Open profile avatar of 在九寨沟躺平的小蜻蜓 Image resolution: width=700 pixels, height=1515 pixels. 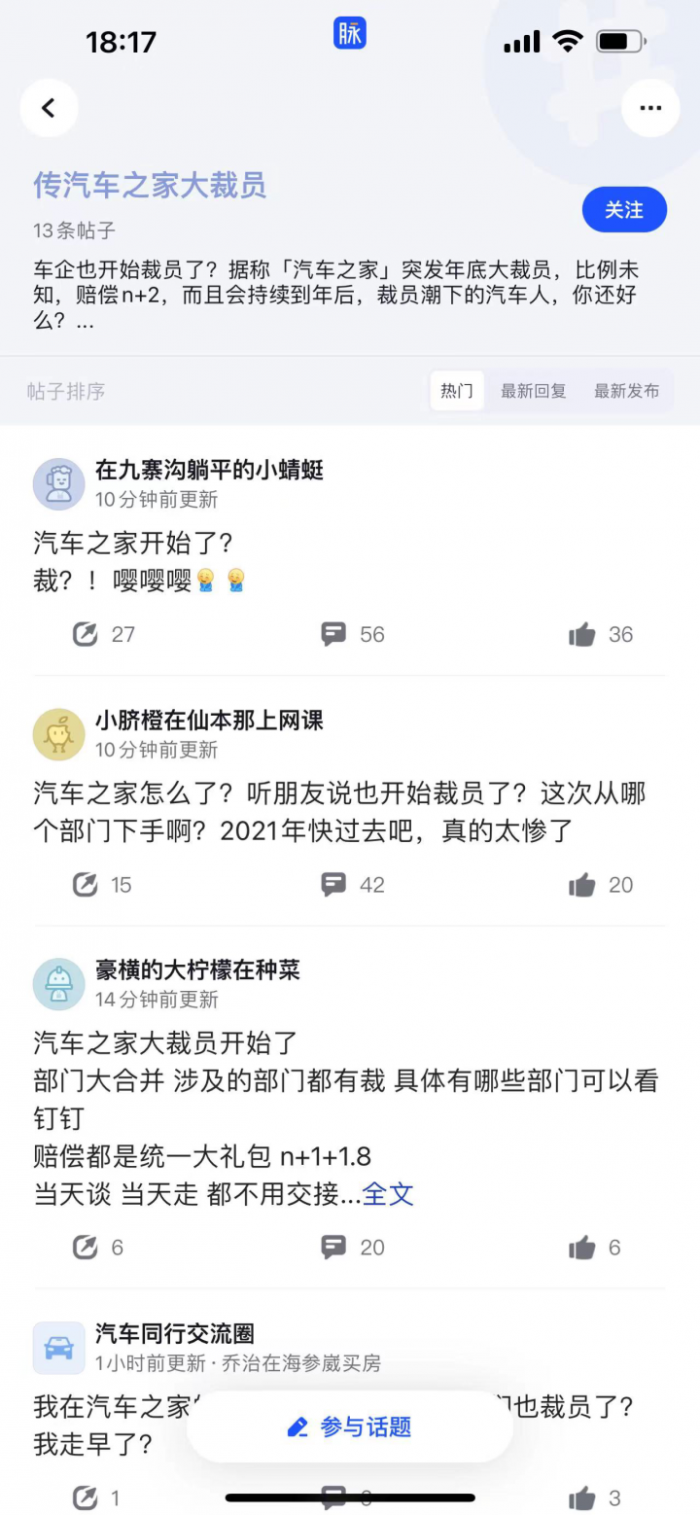point(59,484)
